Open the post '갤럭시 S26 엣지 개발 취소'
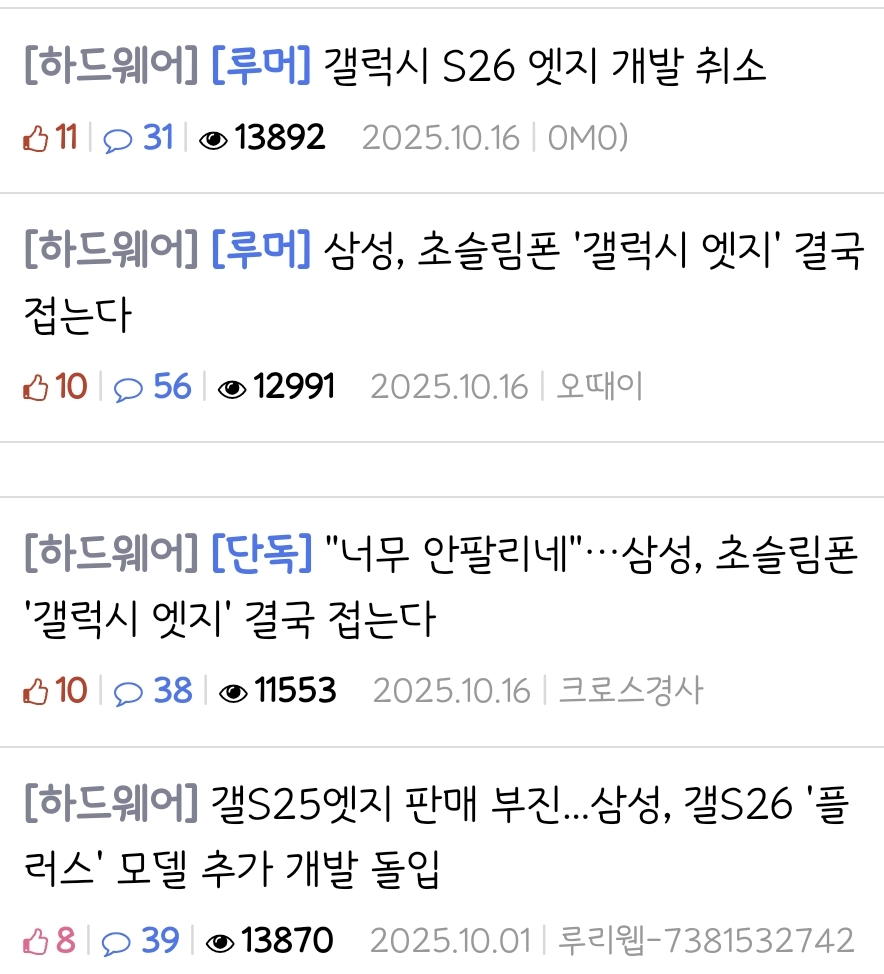884x974 pixels. pyautogui.click(x=545, y=67)
